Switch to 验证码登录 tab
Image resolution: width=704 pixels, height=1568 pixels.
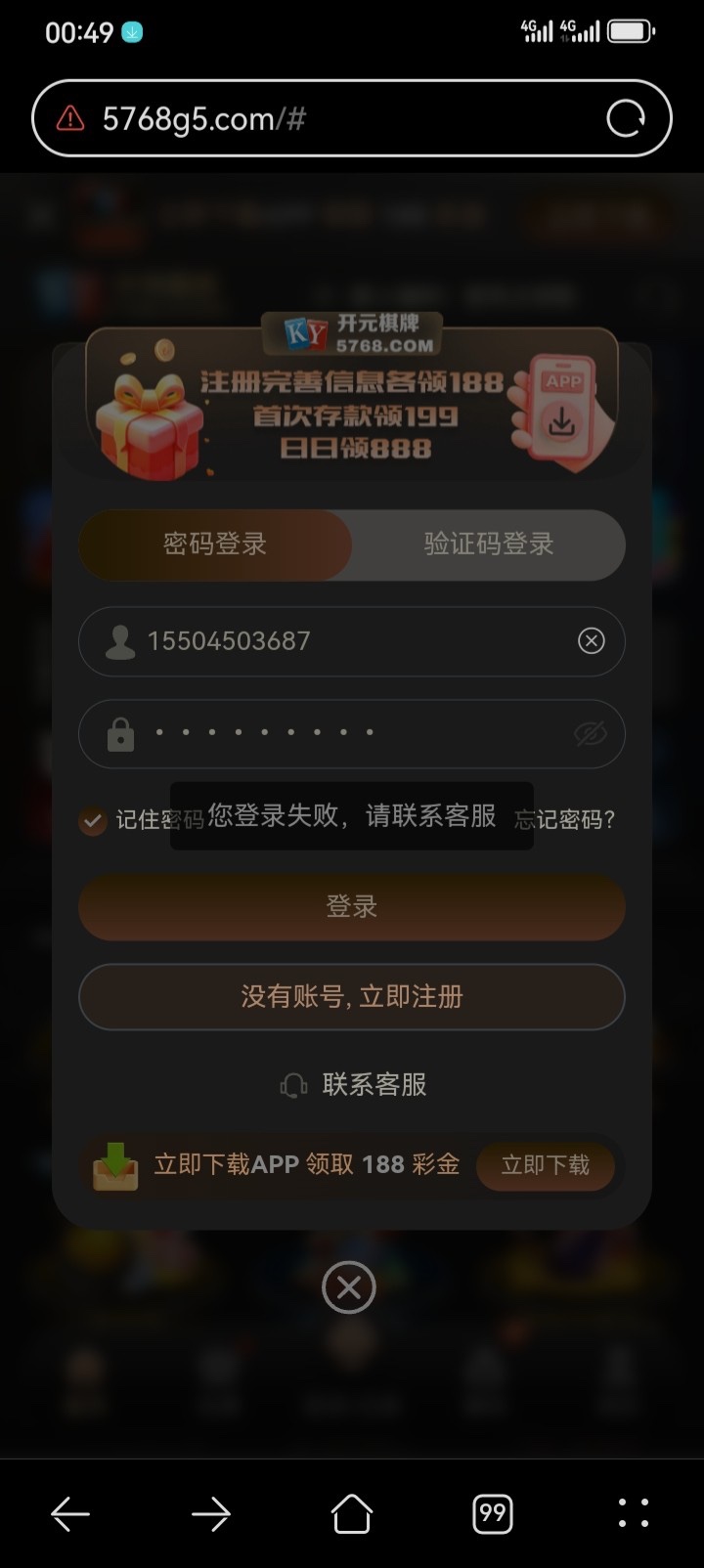pyautogui.click(x=488, y=544)
